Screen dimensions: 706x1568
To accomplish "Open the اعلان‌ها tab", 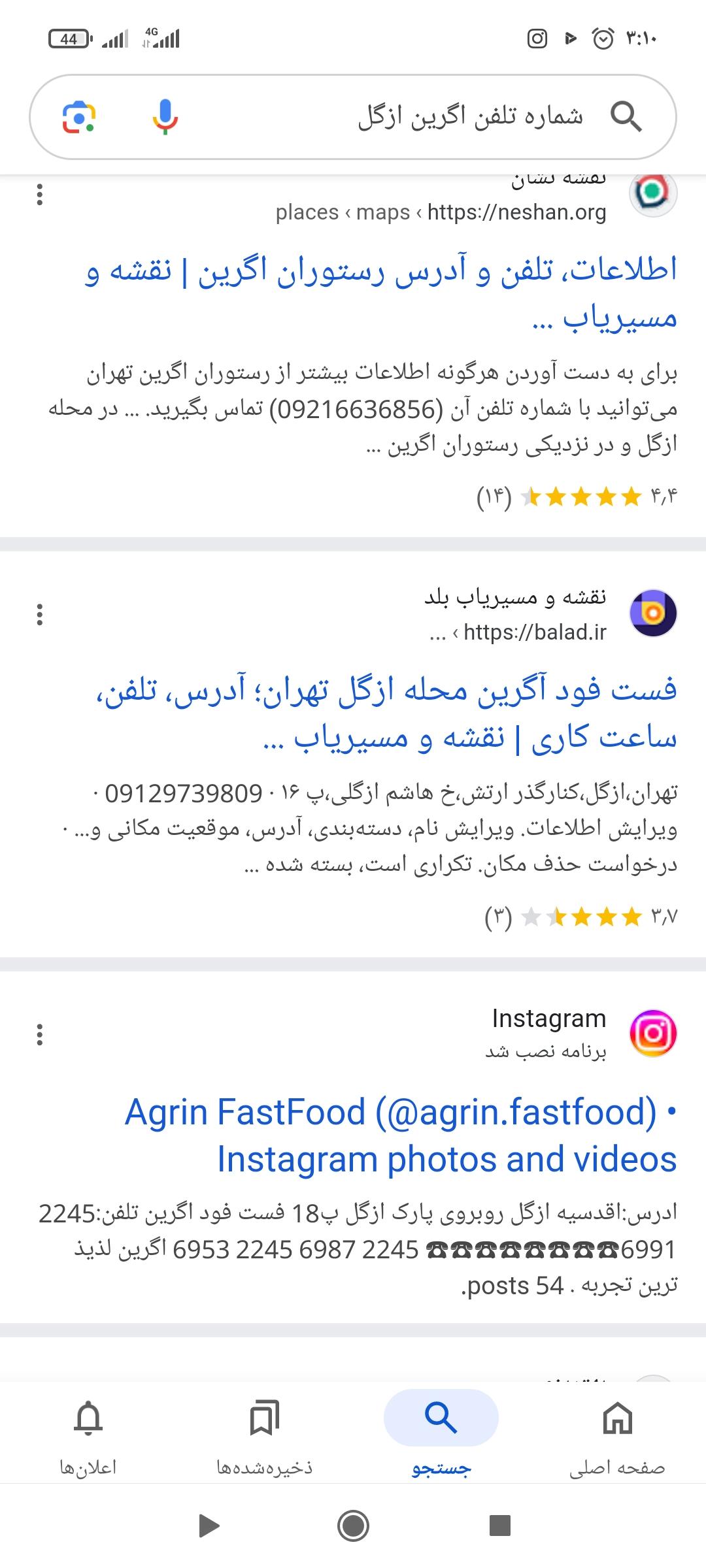I will point(88,1432).
